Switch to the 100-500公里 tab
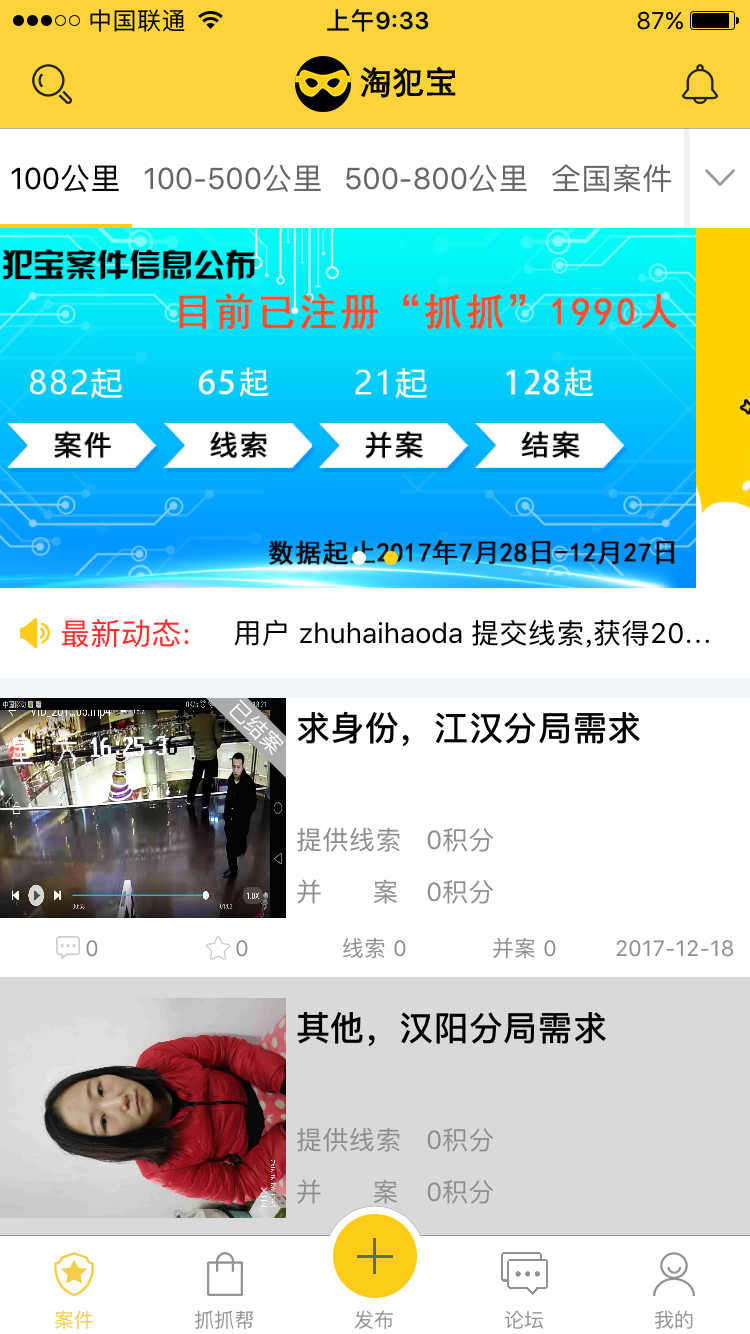The height and width of the screenshot is (1334, 750). click(x=232, y=179)
